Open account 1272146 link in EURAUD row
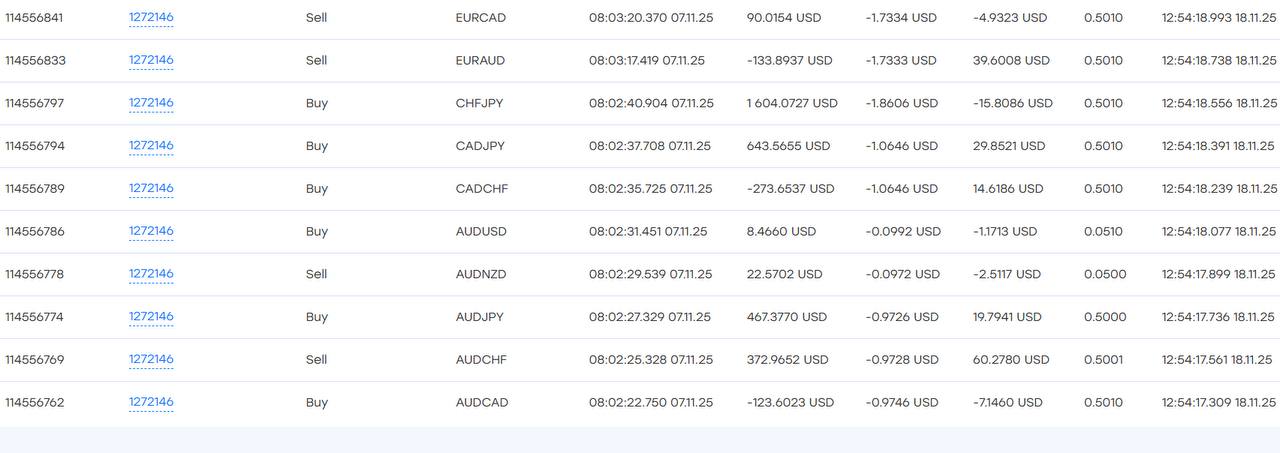The image size is (1280, 453). (x=151, y=60)
